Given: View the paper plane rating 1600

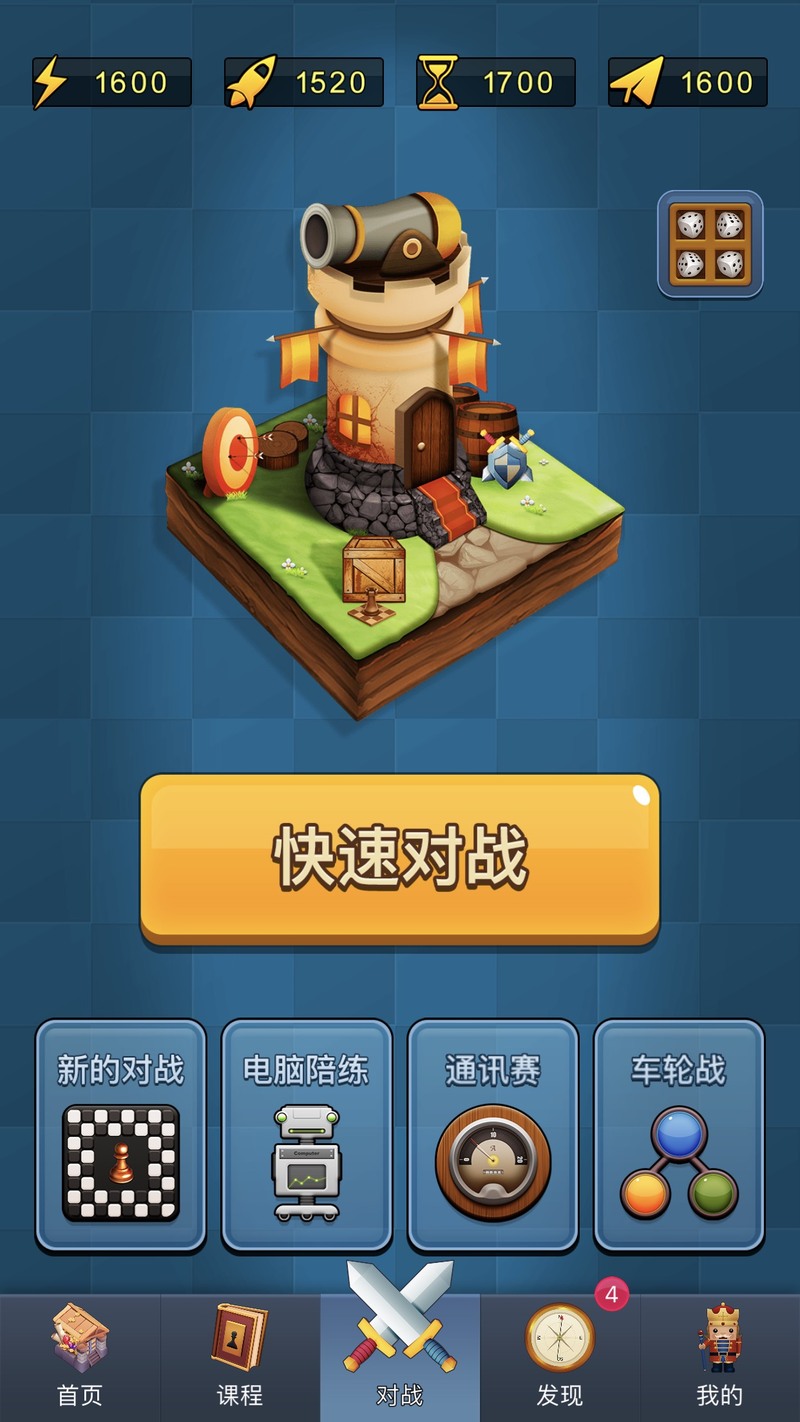Looking at the screenshot, I should coord(688,82).
